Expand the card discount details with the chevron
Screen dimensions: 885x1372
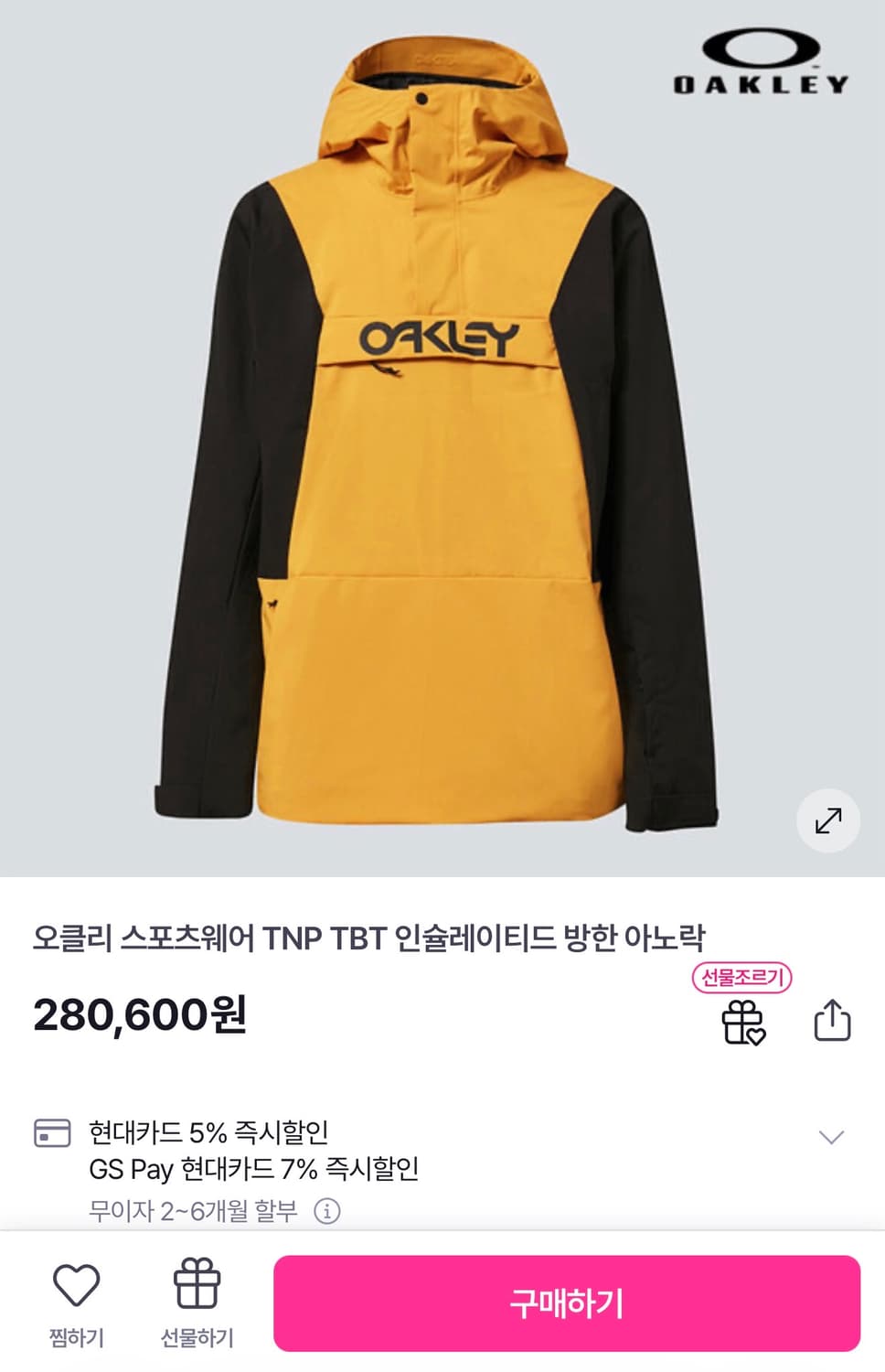(831, 1137)
